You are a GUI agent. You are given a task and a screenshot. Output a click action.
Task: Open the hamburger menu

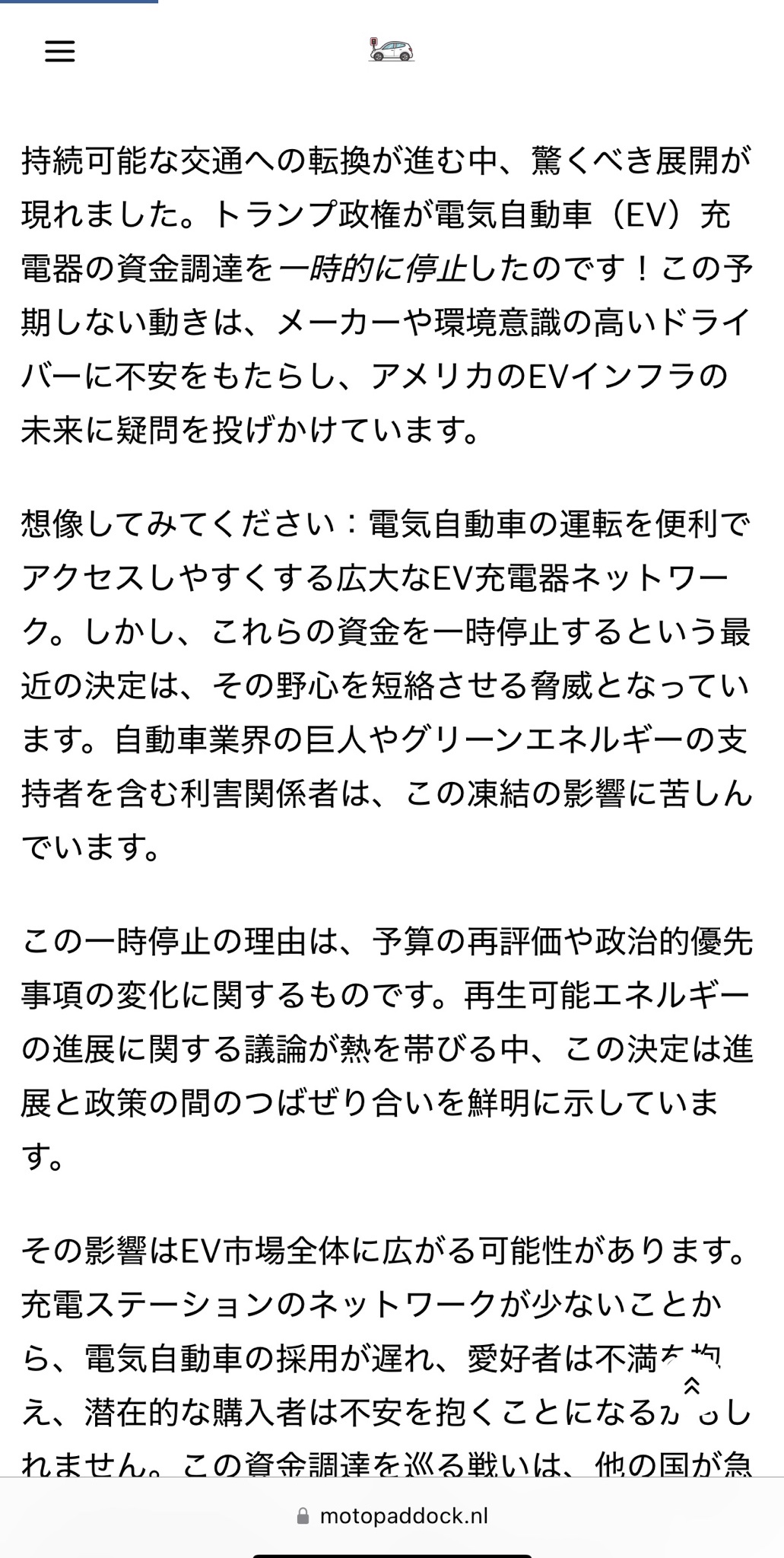click(59, 51)
